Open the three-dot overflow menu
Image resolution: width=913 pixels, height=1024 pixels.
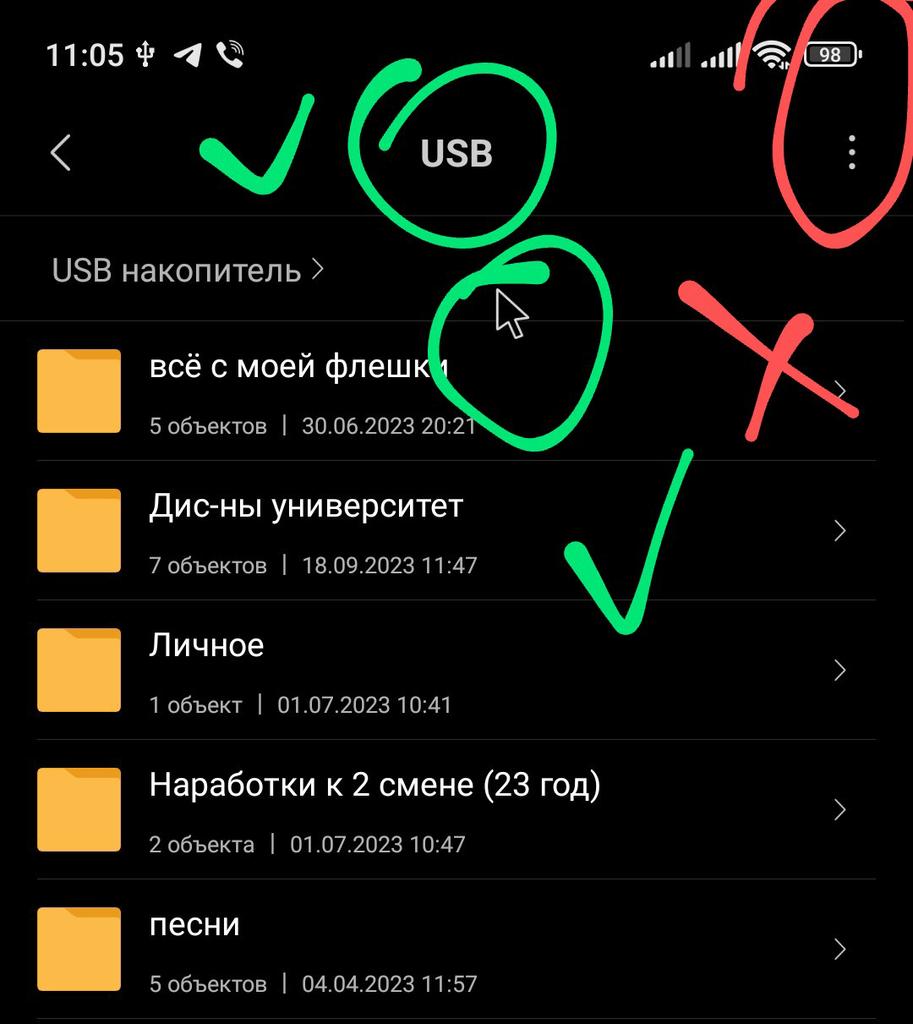click(x=851, y=153)
